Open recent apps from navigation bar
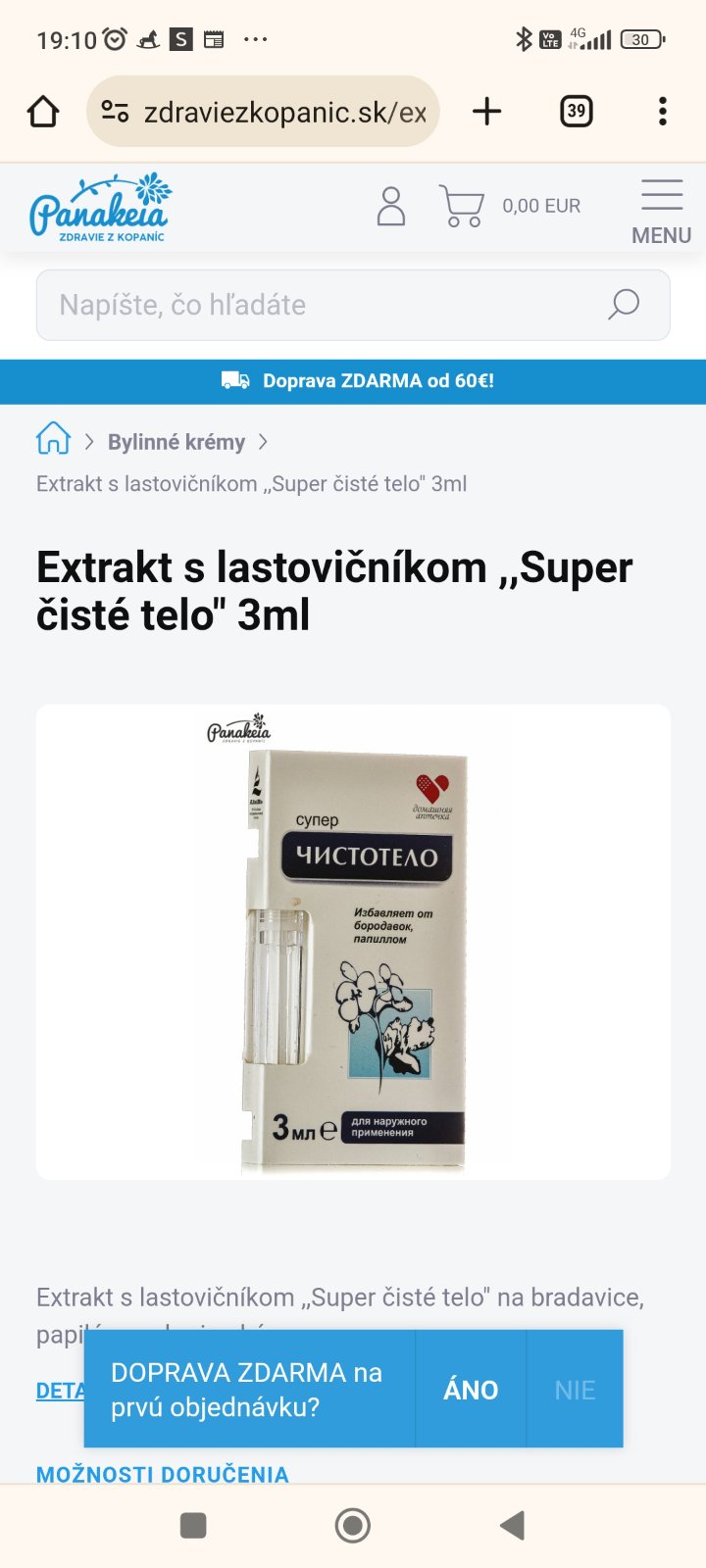This screenshot has width=706, height=1568. coord(194,1526)
